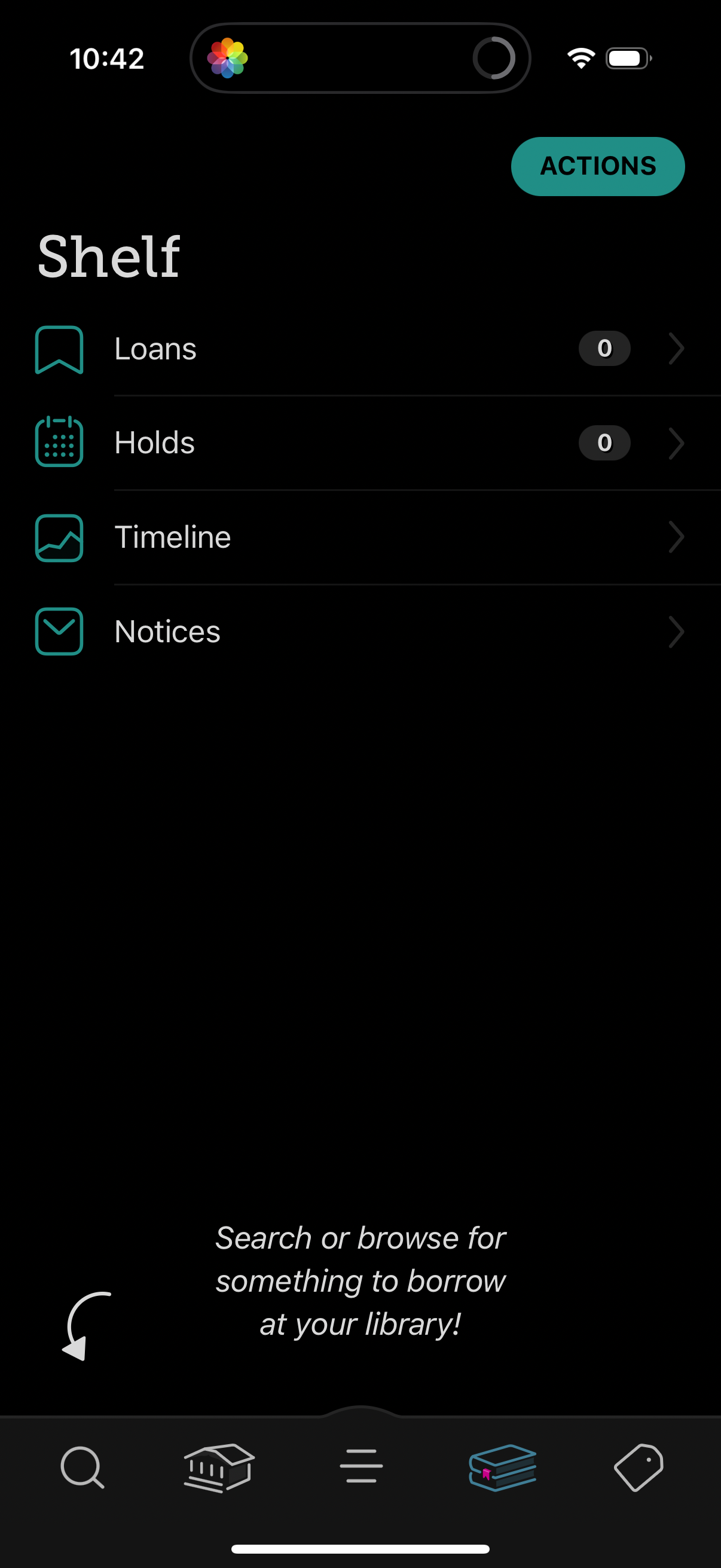Screen dimensions: 721x1568
Task: Open the Timeline entry
Action: click(173, 537)
